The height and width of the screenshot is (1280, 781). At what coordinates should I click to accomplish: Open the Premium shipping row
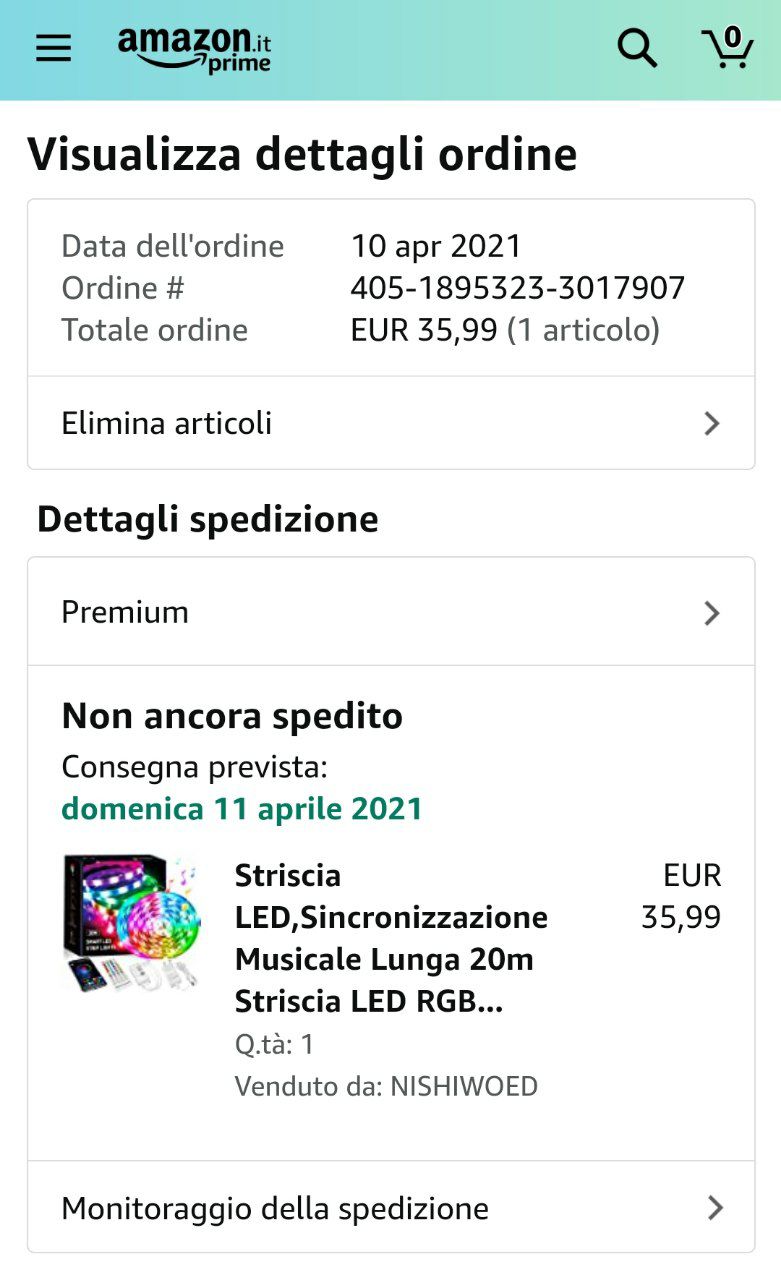[390, 612]
